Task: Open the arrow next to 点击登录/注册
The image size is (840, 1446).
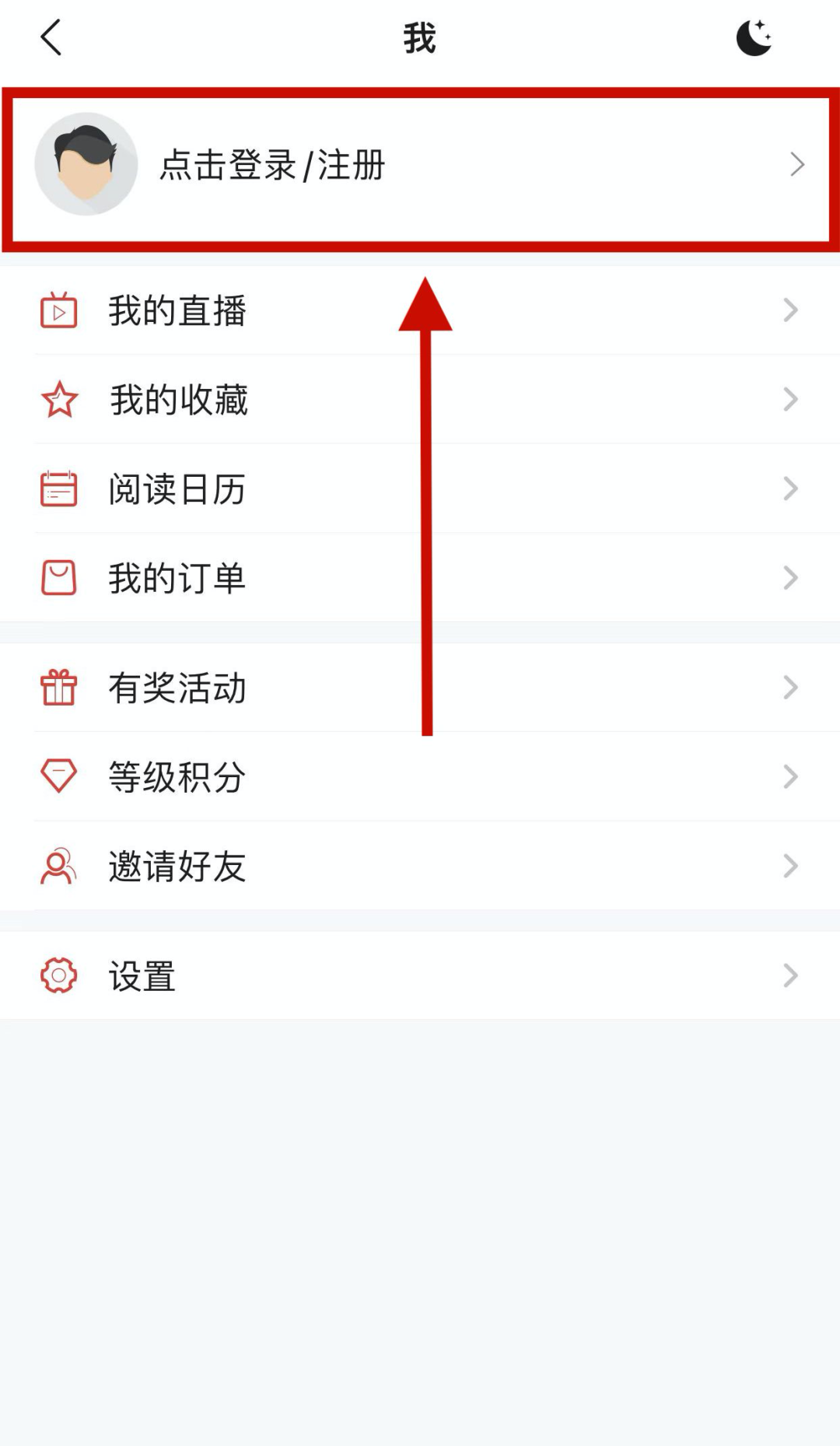Action: coord(797,165)
